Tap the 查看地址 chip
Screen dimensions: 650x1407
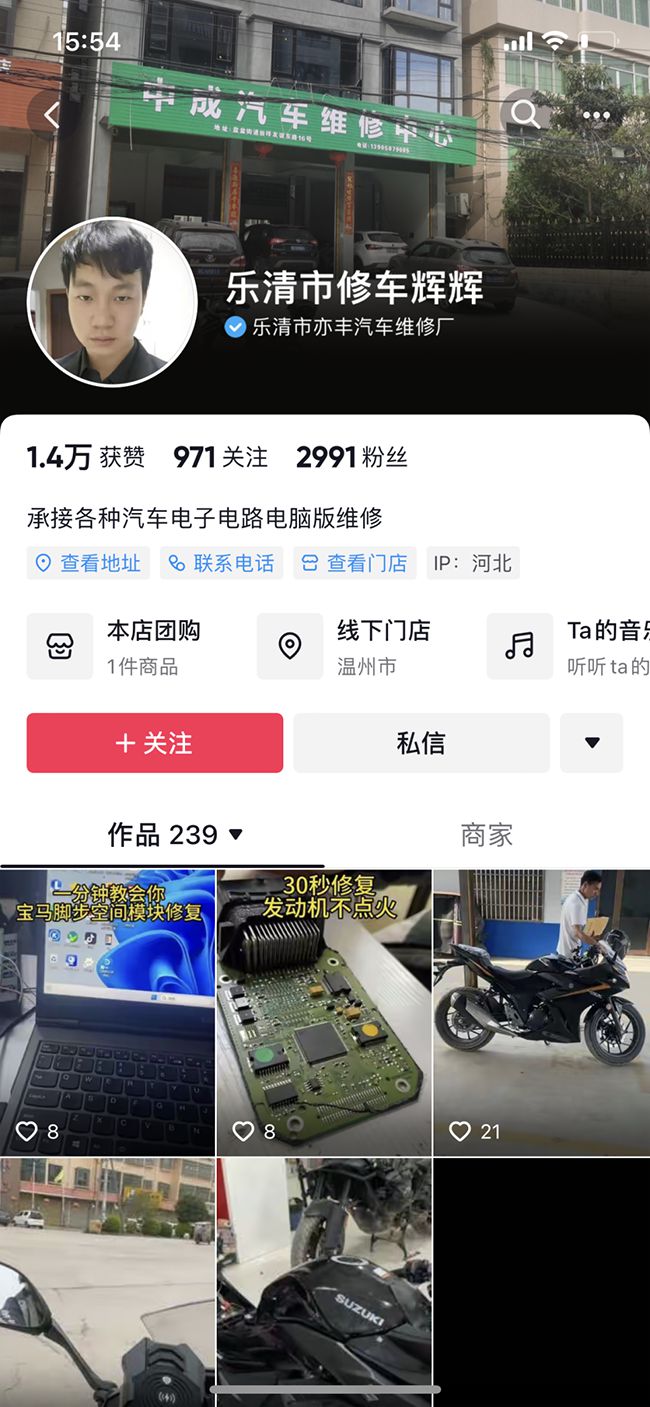(x=88, y=563)
